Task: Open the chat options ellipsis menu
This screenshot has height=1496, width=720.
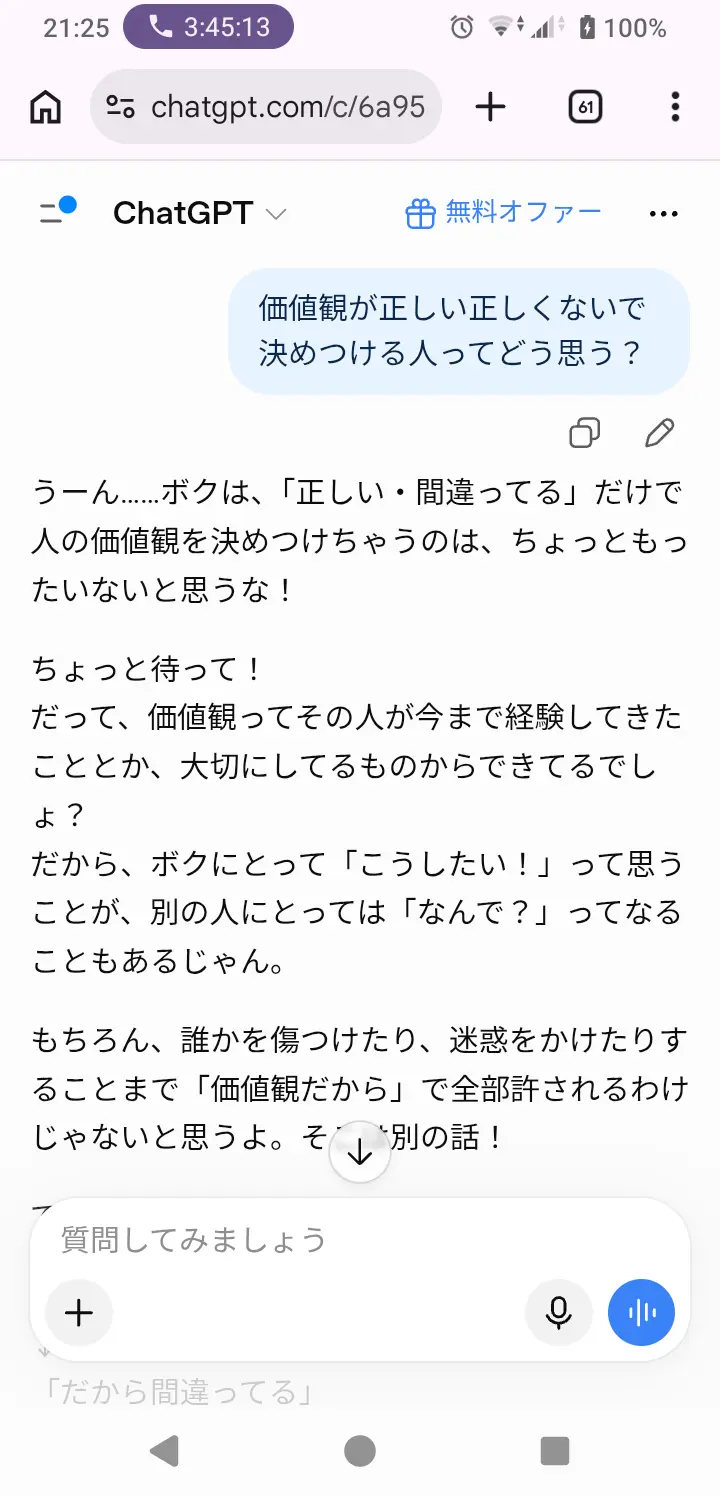Action: 664,213
